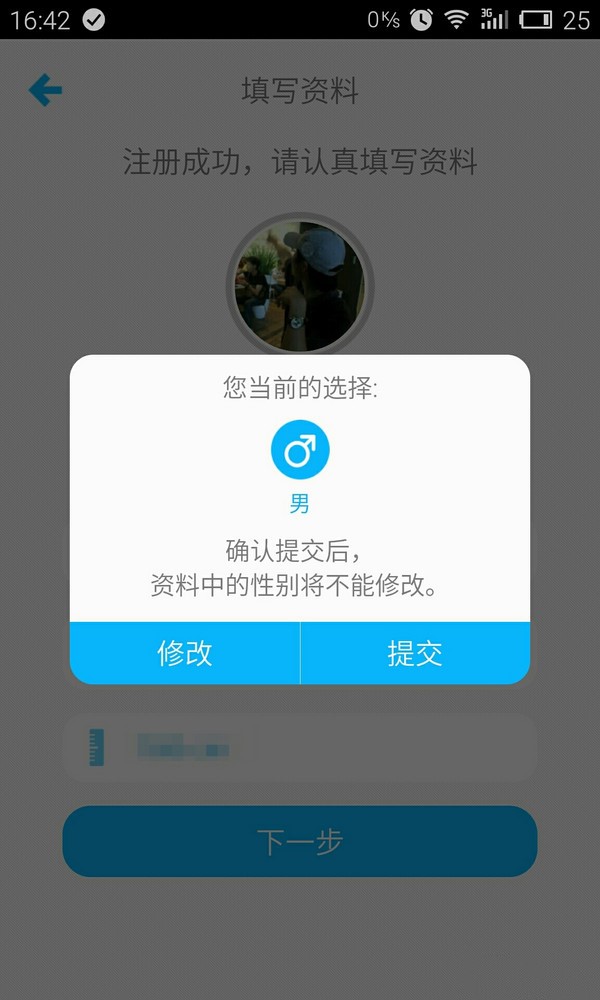Tap 修改 to change gender selection
The width and height of the screenshot is (600, 1000).
click(x=185, y=653)
